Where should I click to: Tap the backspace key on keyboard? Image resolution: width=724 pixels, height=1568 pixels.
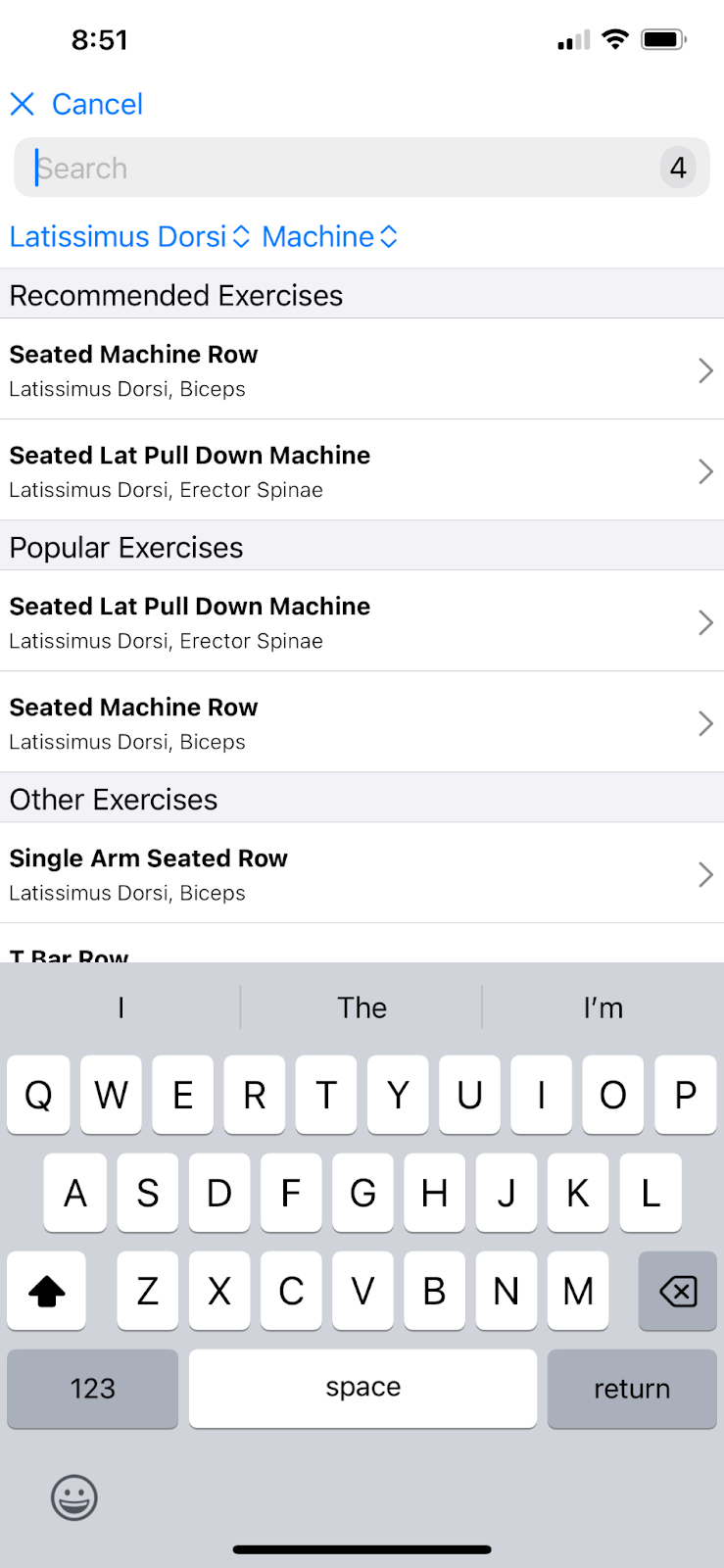[677, 1291]
